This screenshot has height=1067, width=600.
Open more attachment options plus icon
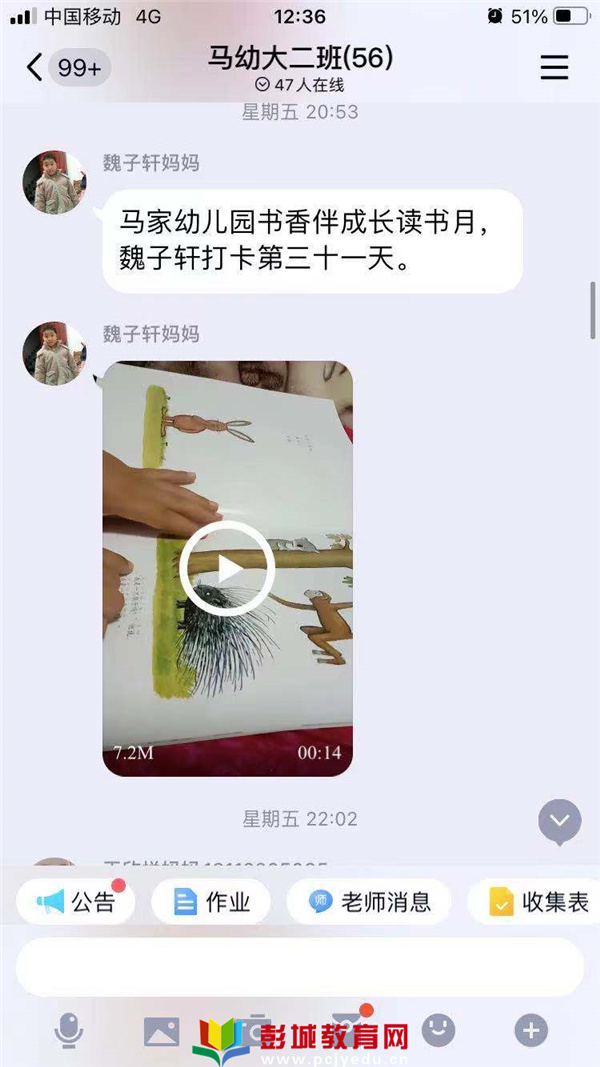pyautogui.click(x=531, y=1030)
